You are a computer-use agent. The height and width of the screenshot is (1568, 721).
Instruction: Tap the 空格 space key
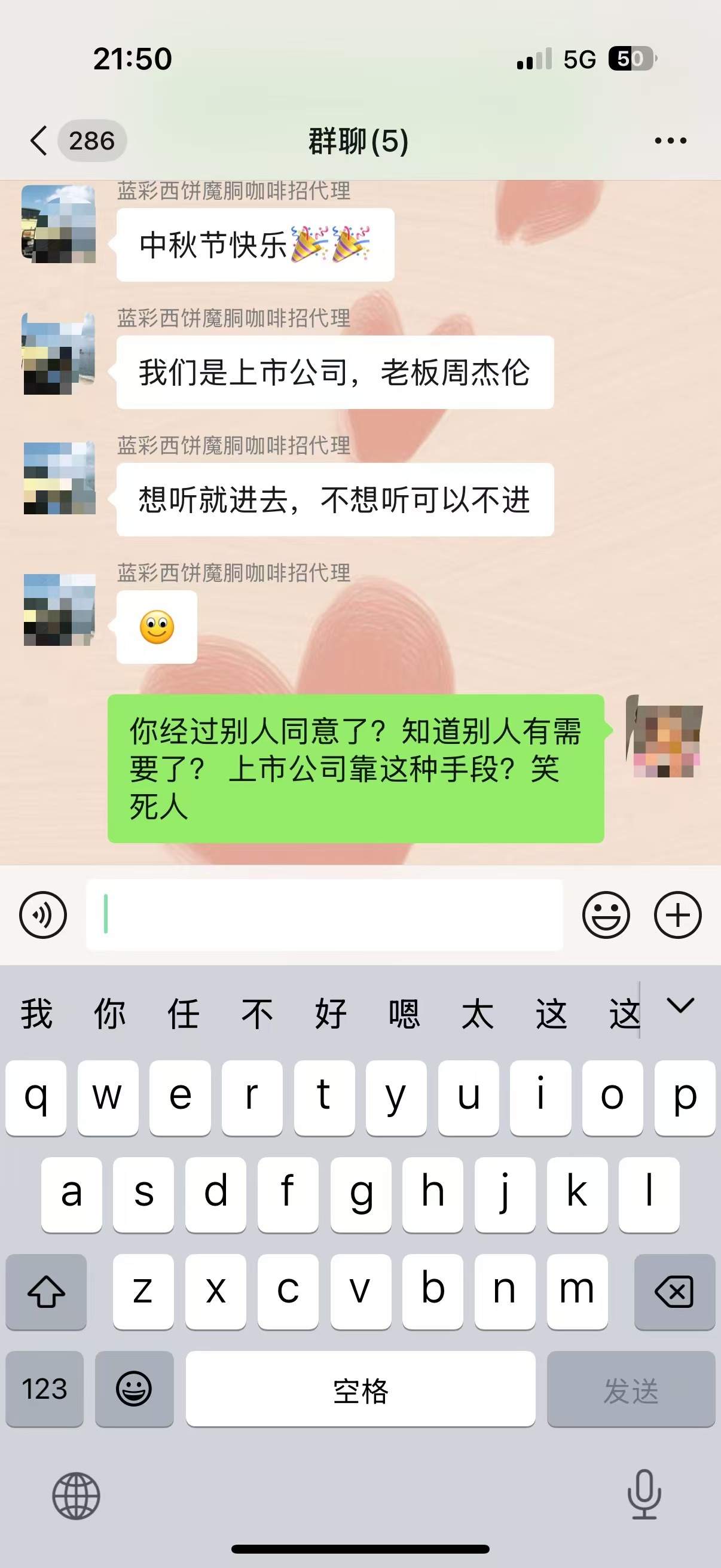[360, 1389]
